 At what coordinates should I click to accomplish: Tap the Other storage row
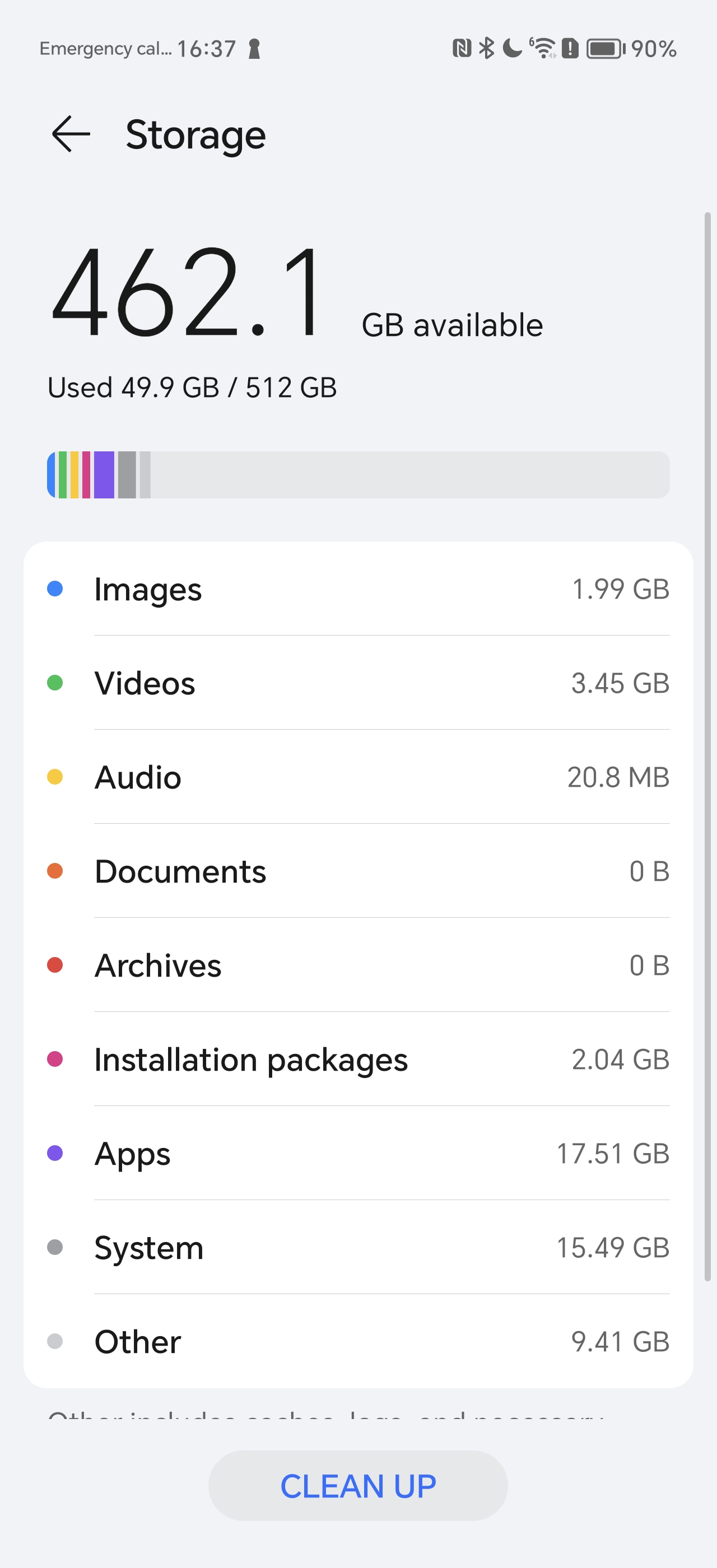pyautogui.click(x=358, y=1342)
